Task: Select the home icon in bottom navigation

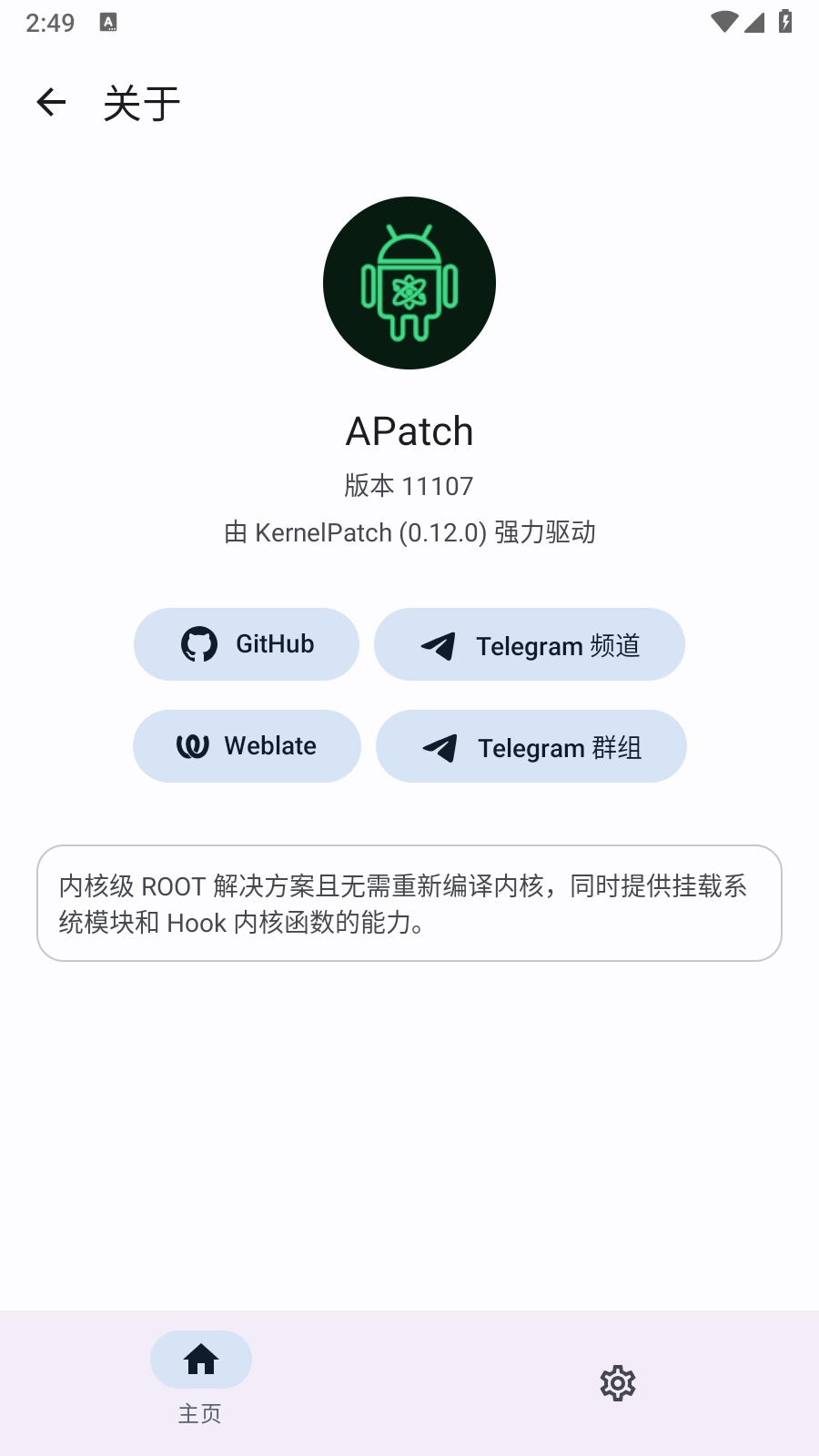Action: [200, 1359]
